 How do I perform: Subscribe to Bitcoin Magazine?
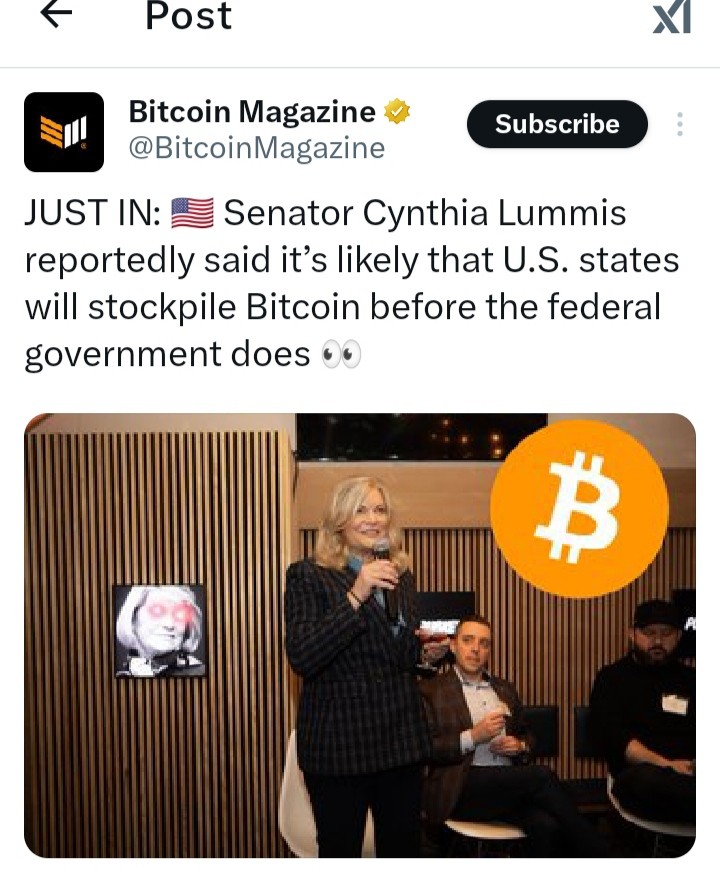557,124
